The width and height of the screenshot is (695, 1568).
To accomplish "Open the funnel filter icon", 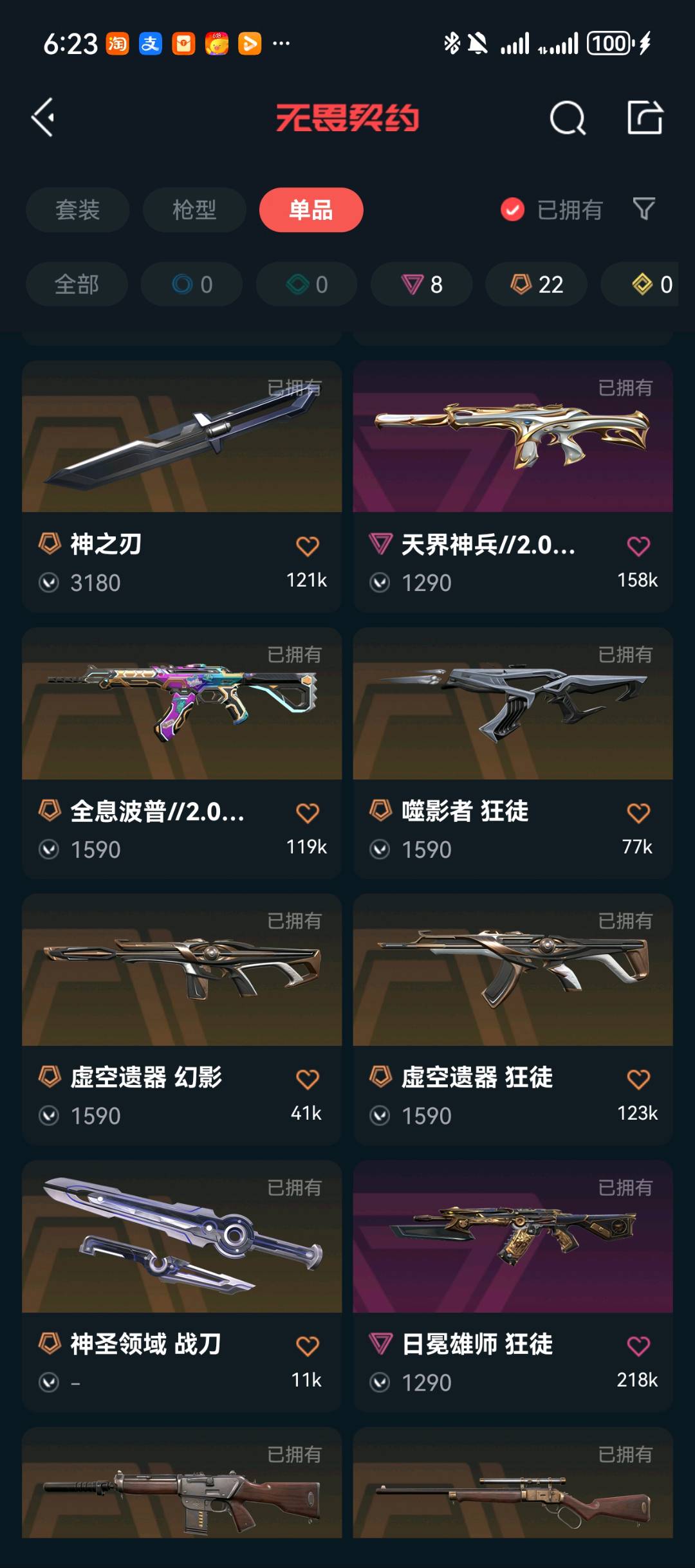I will tap(644, 208).
